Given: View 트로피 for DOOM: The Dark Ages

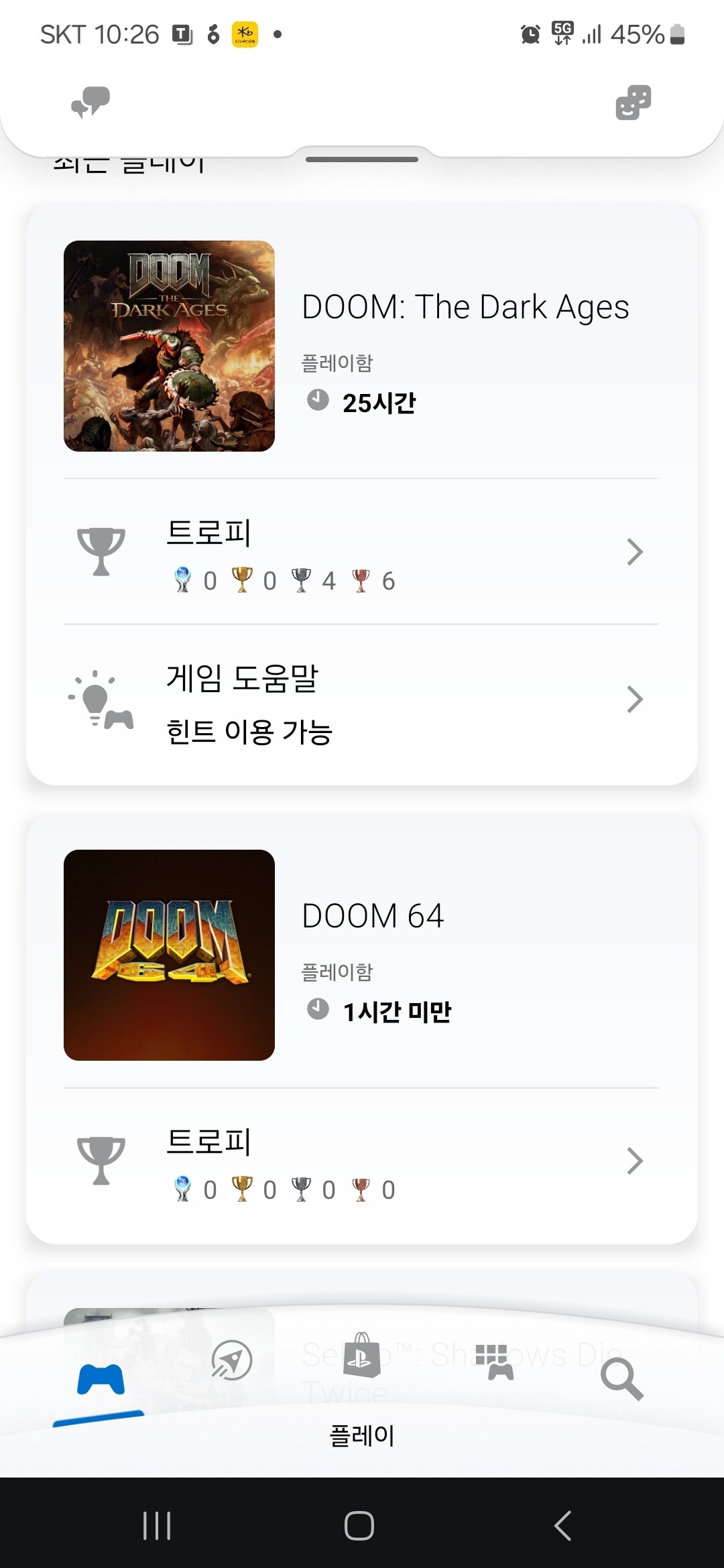Looking at the screenshot, I should coord(361,552).
